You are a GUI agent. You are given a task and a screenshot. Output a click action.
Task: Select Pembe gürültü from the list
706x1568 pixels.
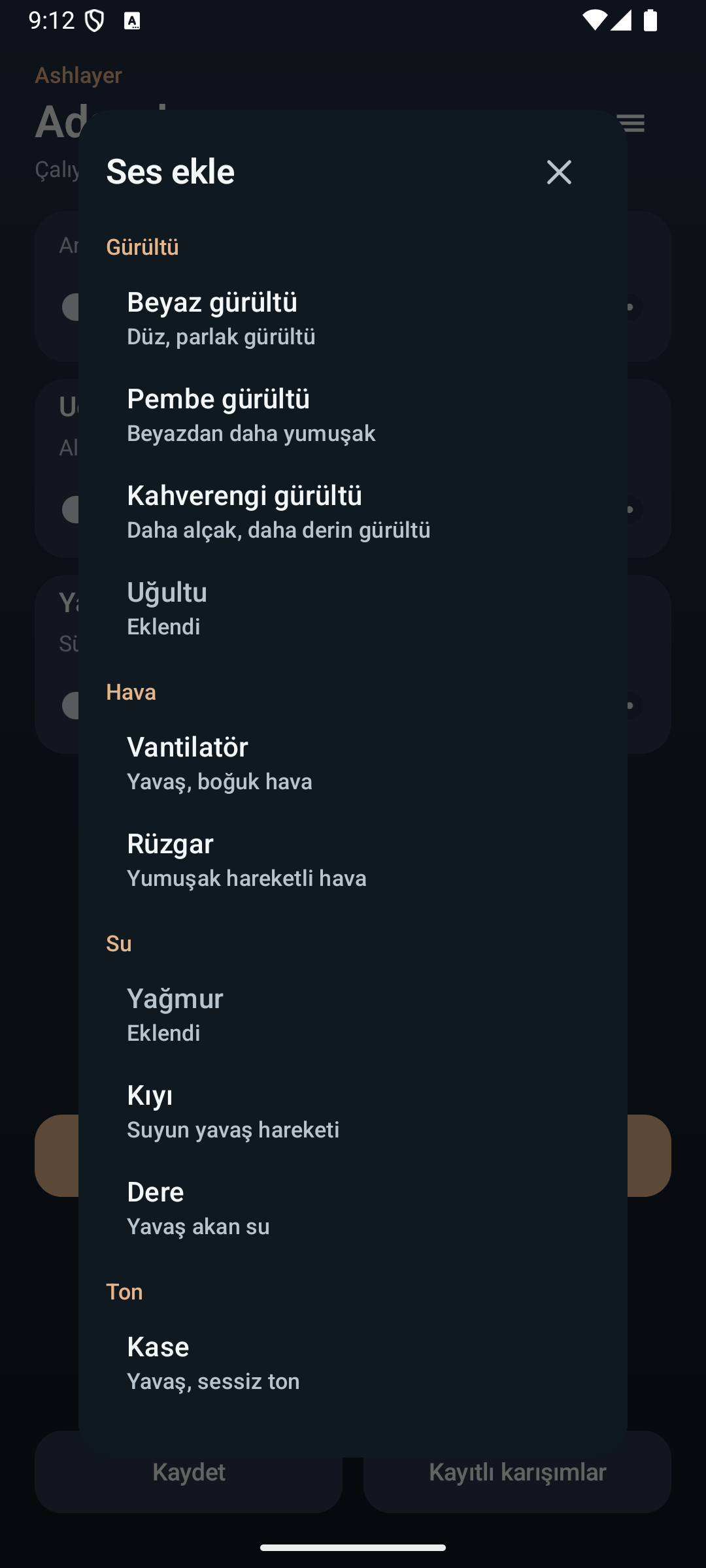[353, 415]
